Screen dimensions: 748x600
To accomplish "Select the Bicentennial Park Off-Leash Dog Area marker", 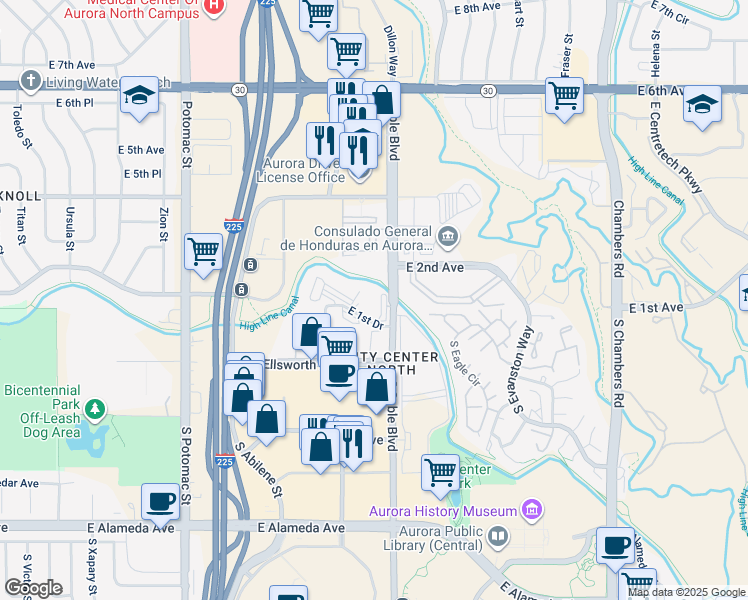I will click(95, 409).
